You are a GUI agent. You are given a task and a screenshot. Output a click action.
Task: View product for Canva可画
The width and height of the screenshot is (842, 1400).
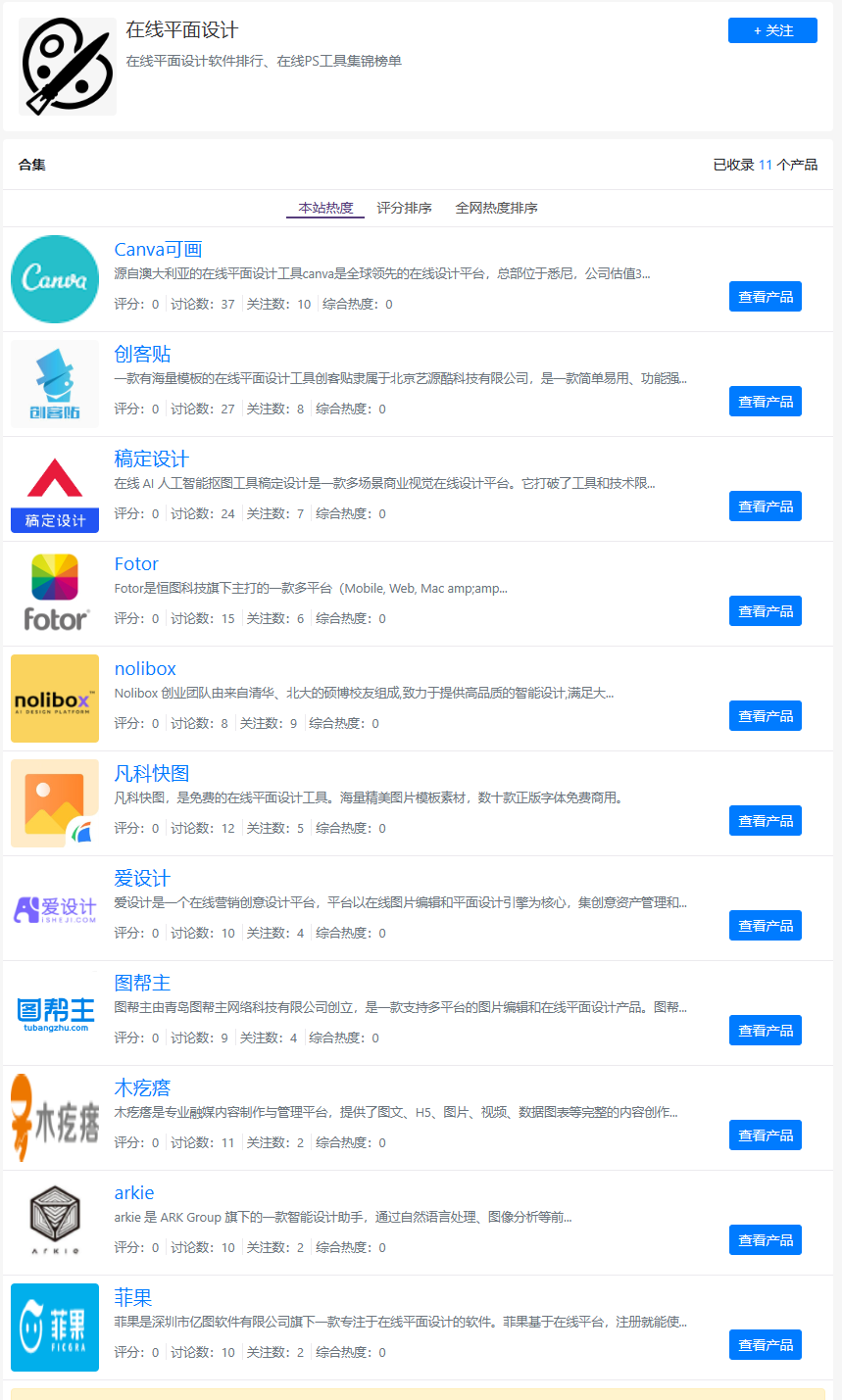coord(766,297)
